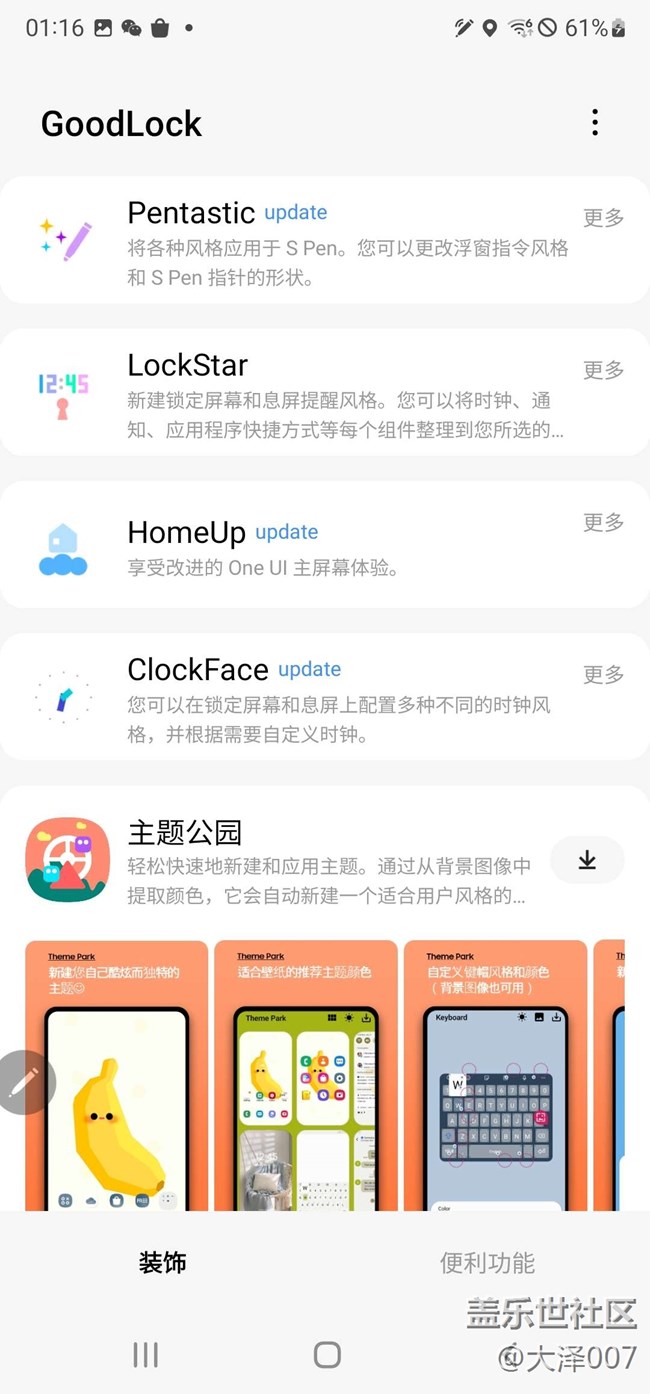Tap 更多 next to ClockFace
The width and height of the screenshot is (650, 1394).
click(603, 675)
